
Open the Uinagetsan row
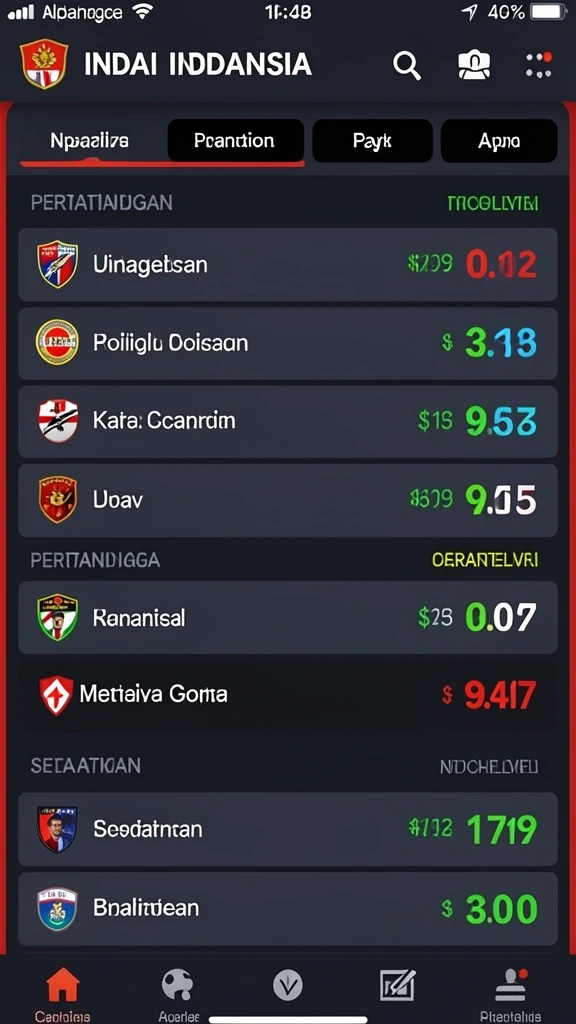[288, 264]
